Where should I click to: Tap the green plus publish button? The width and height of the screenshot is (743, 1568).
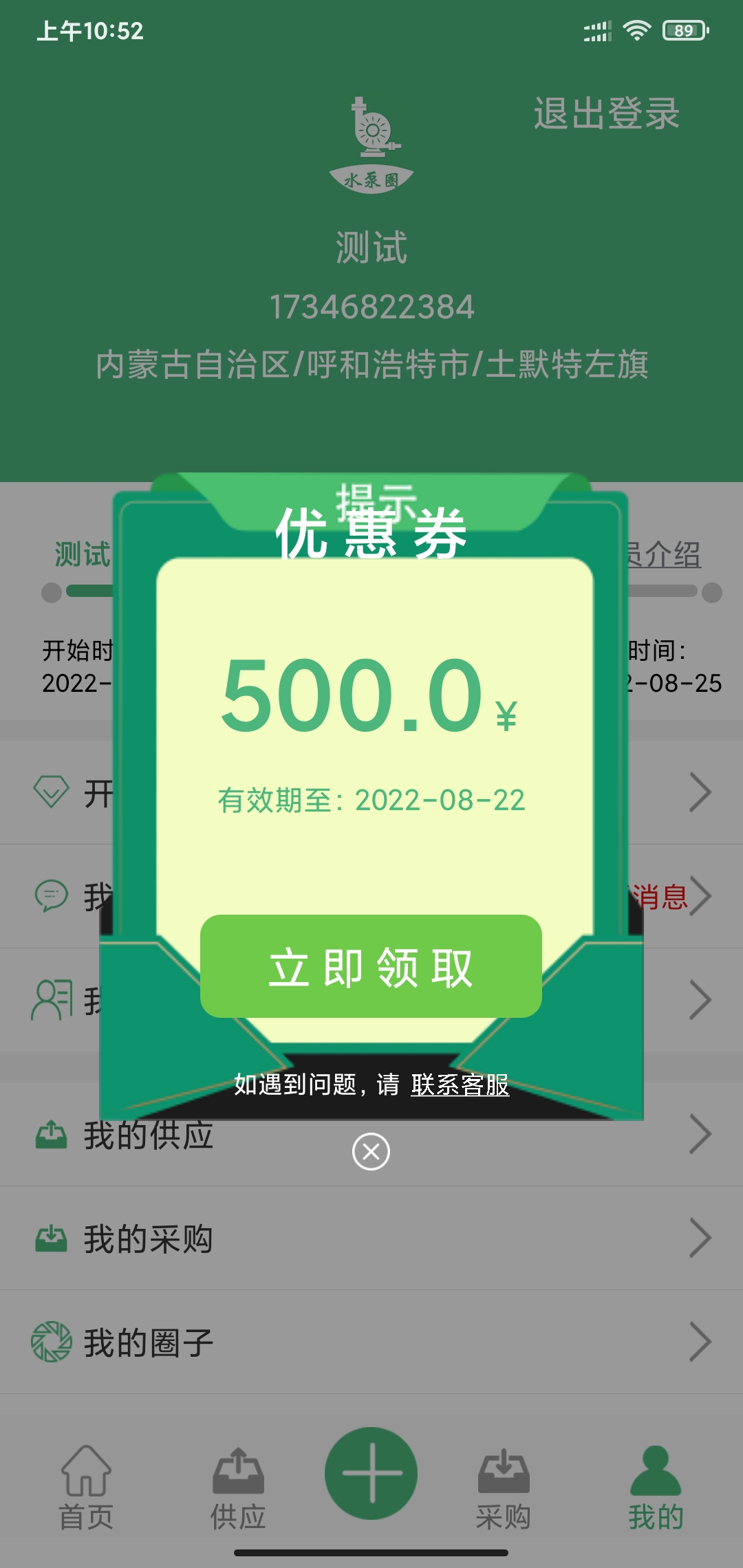[x=371, y=1473]
